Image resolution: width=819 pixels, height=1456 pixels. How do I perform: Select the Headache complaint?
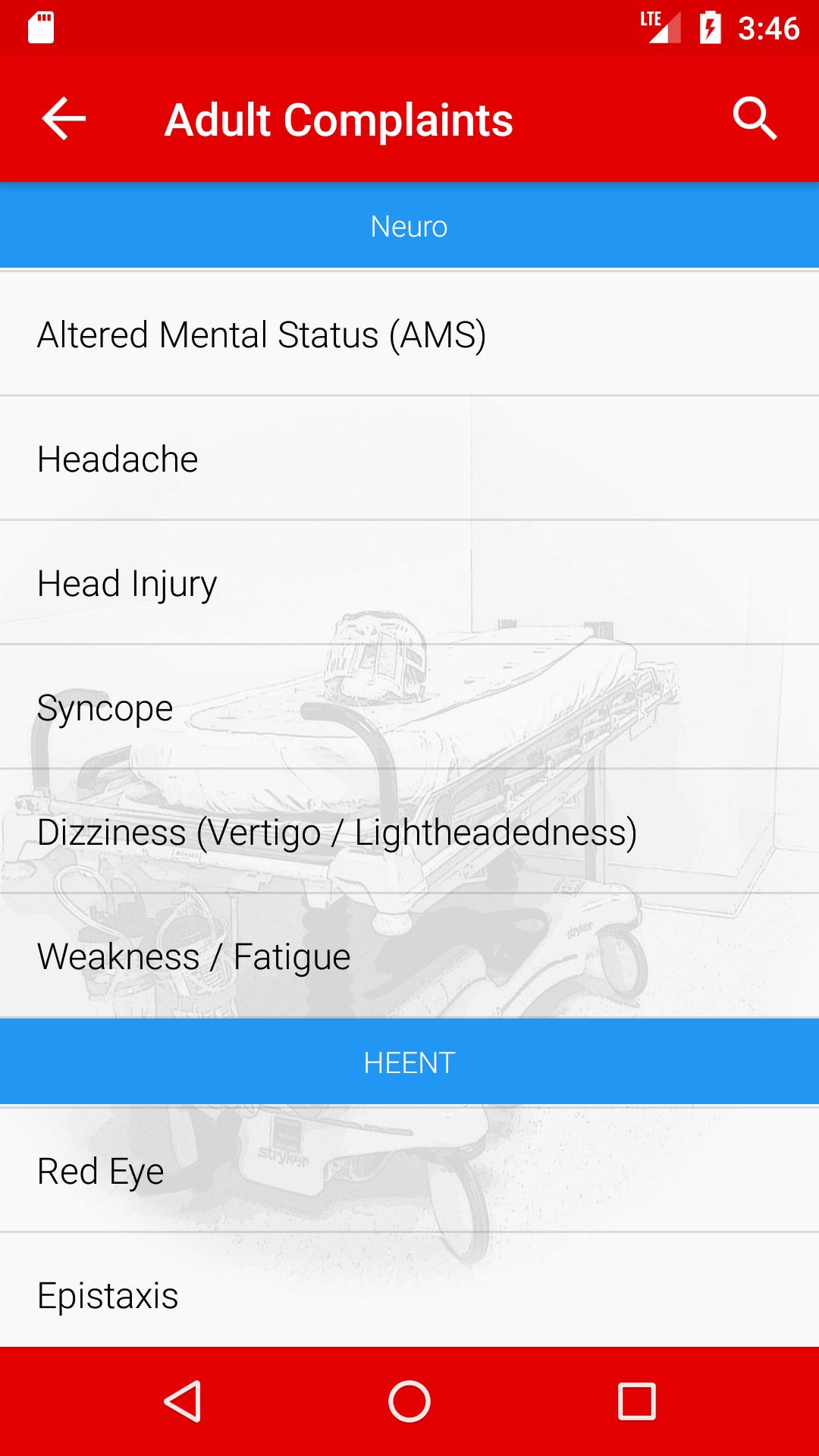point(409,459)
